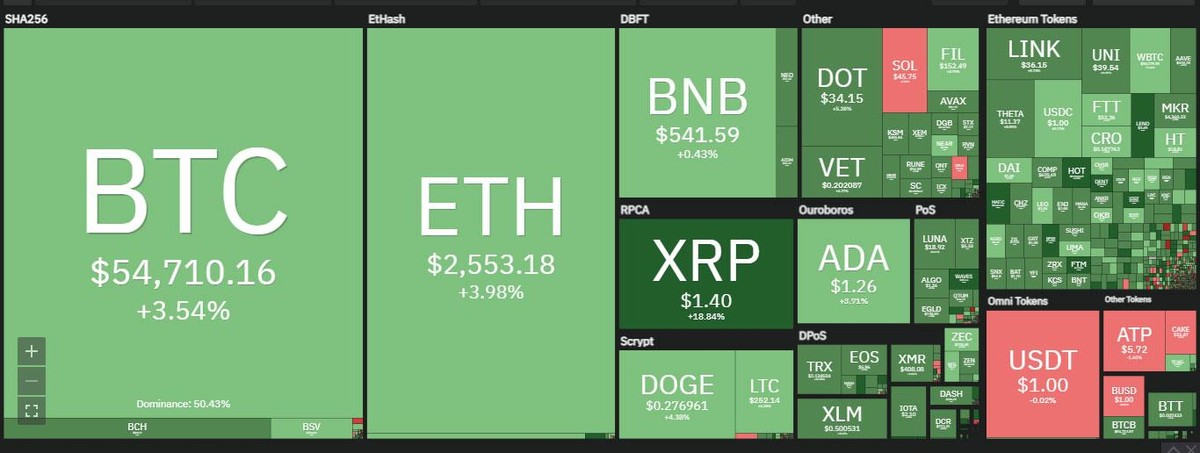1200x453 pixels.
Task: Open the BTC tile
Action: coord(183,220)
